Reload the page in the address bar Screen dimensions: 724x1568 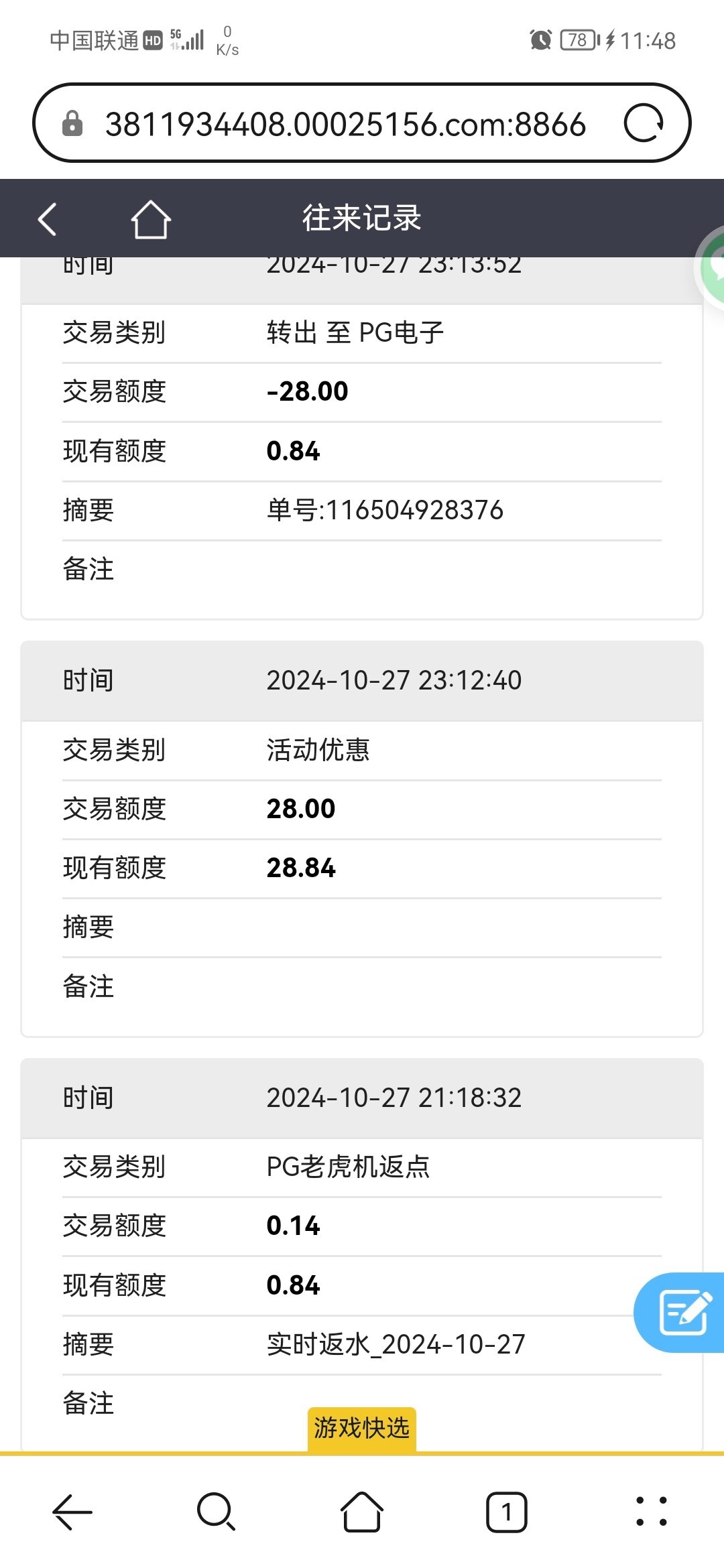643,123
